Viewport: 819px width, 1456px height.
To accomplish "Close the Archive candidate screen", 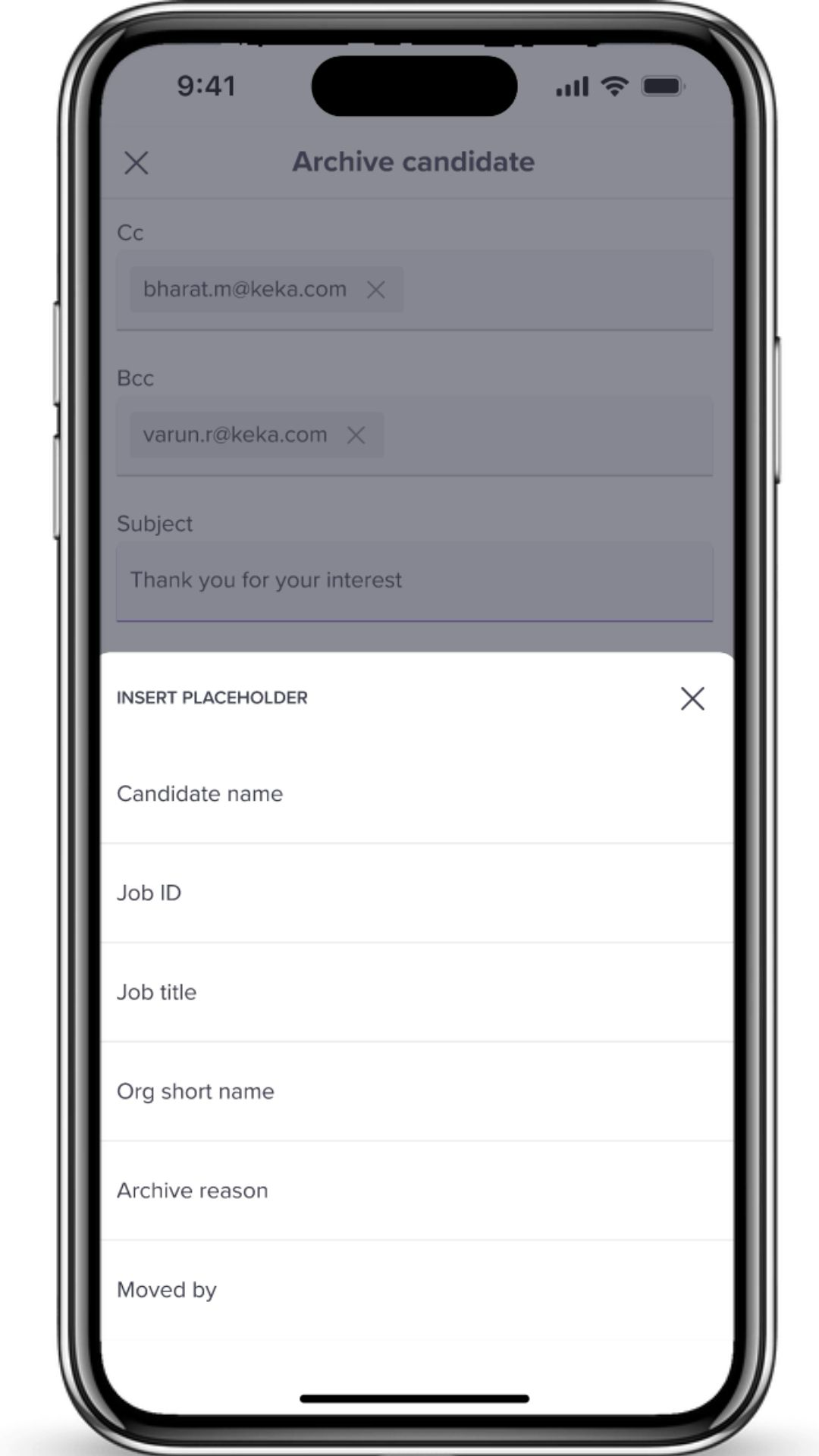I will coord(136,163).
